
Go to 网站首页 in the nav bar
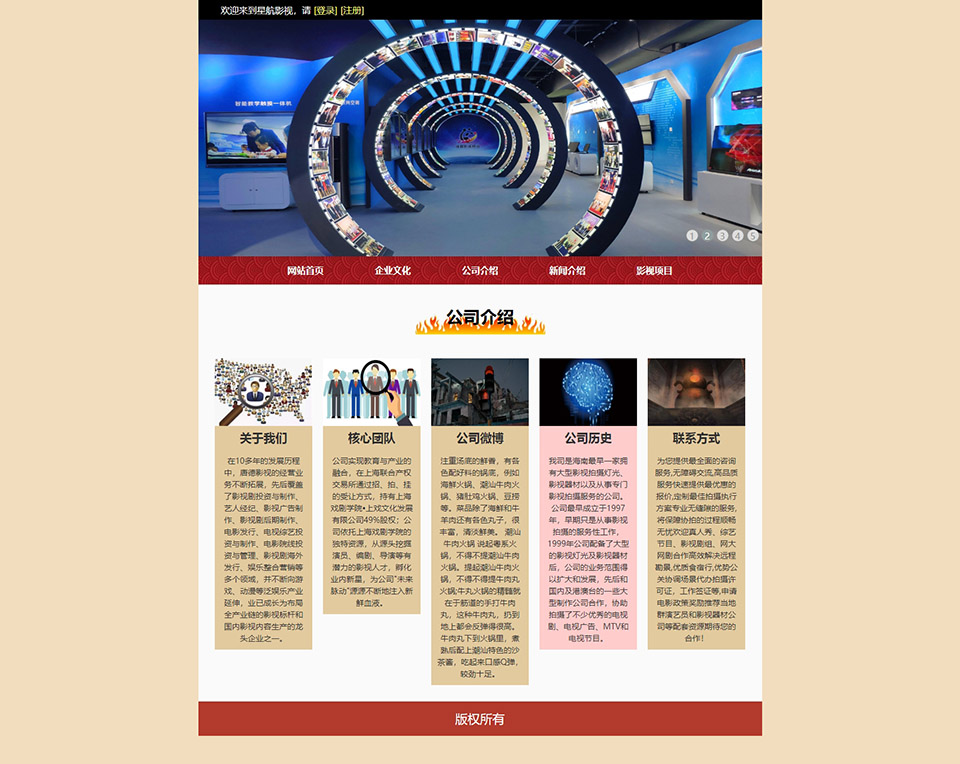point(305,270)
